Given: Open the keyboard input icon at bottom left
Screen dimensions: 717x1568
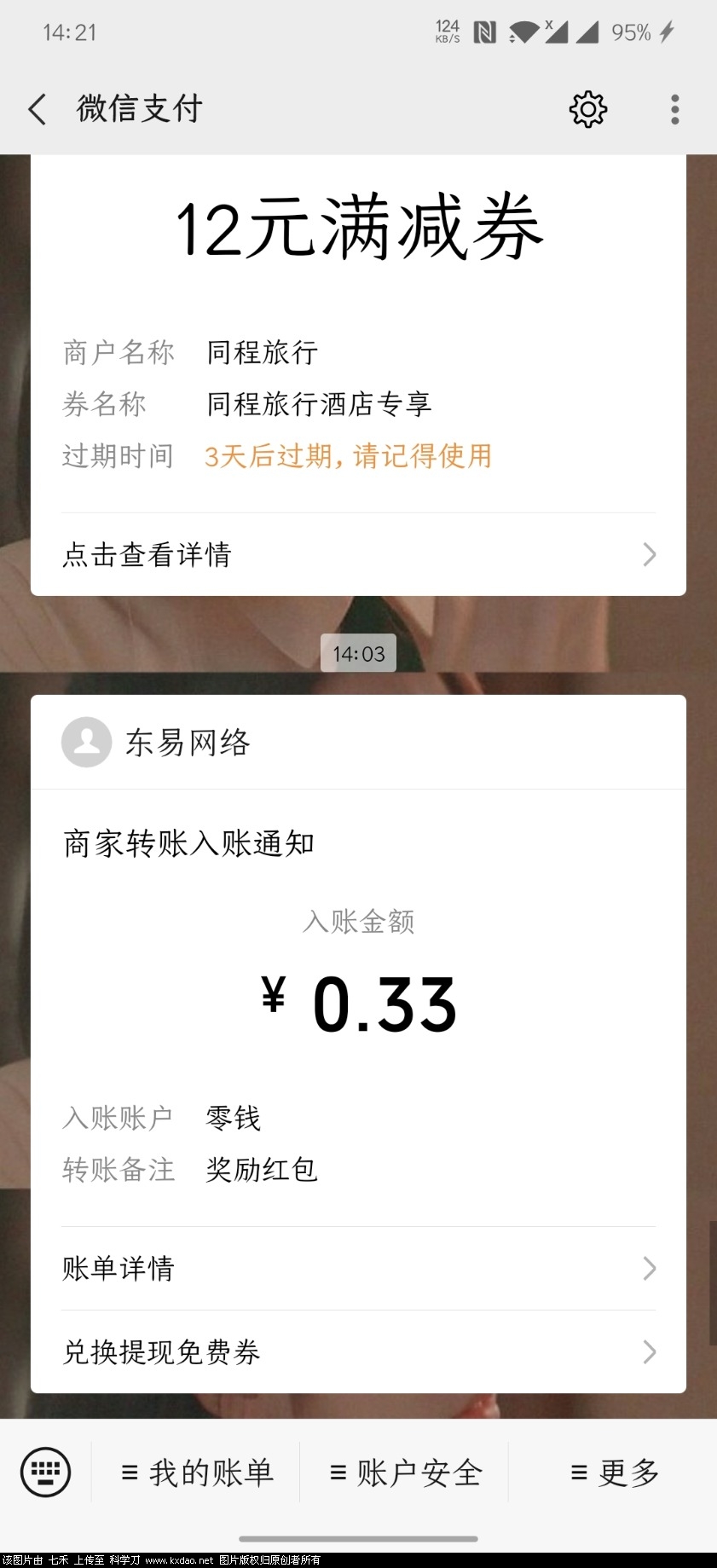Looking at the screenshot, I should coord(47,1472).
